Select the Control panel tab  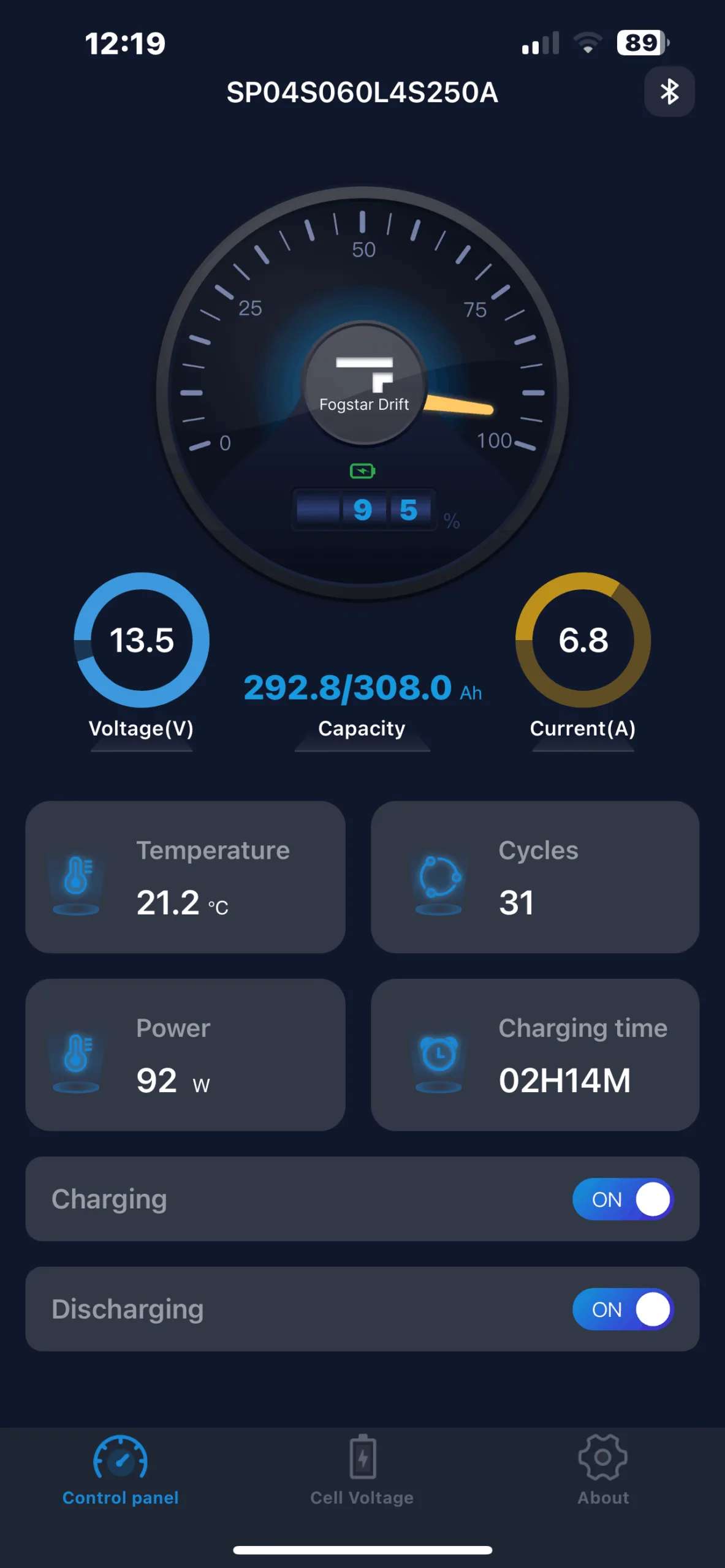click(x=121, y=1470)
